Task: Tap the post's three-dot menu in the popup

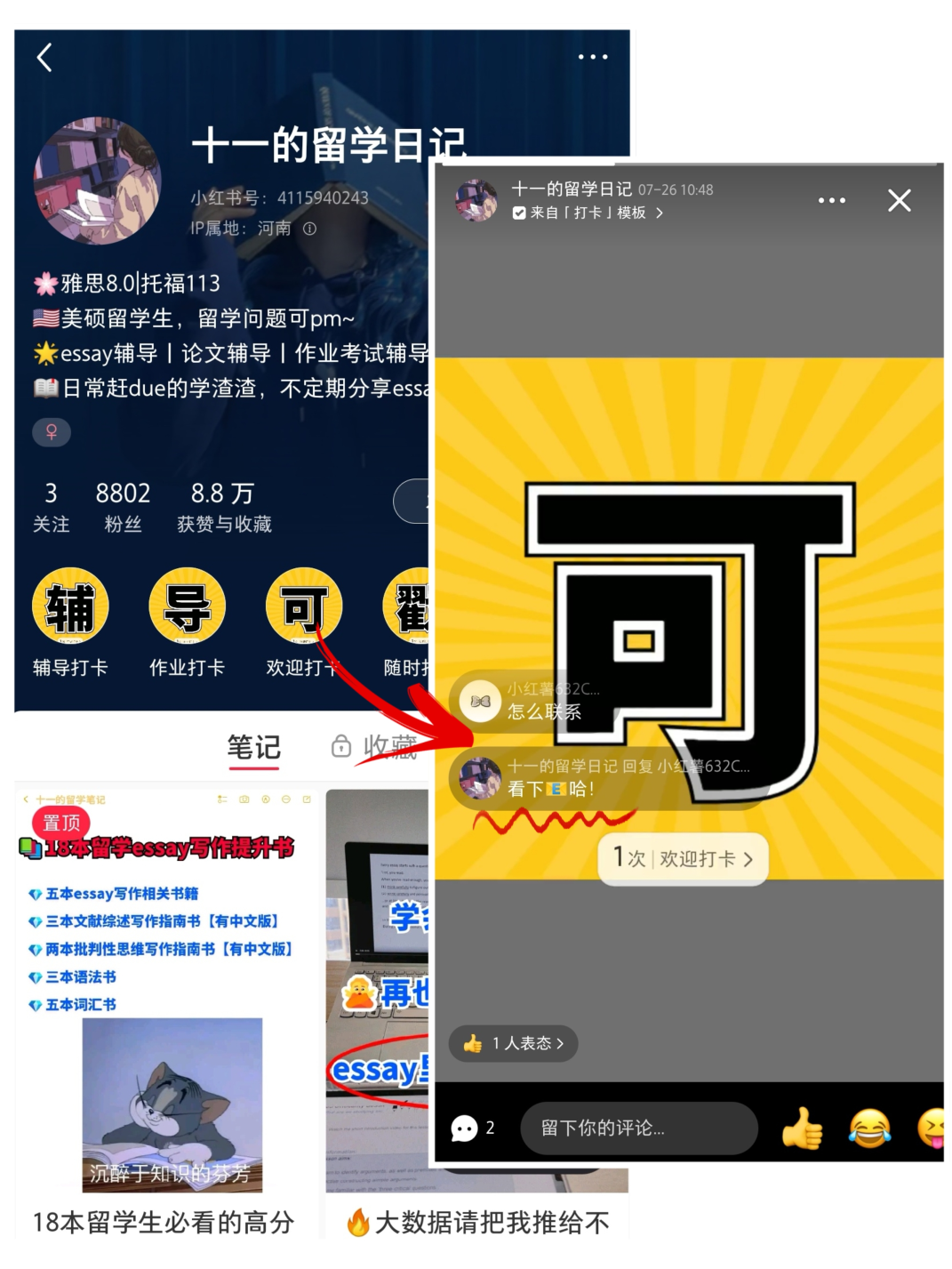Action: (832, 201)
